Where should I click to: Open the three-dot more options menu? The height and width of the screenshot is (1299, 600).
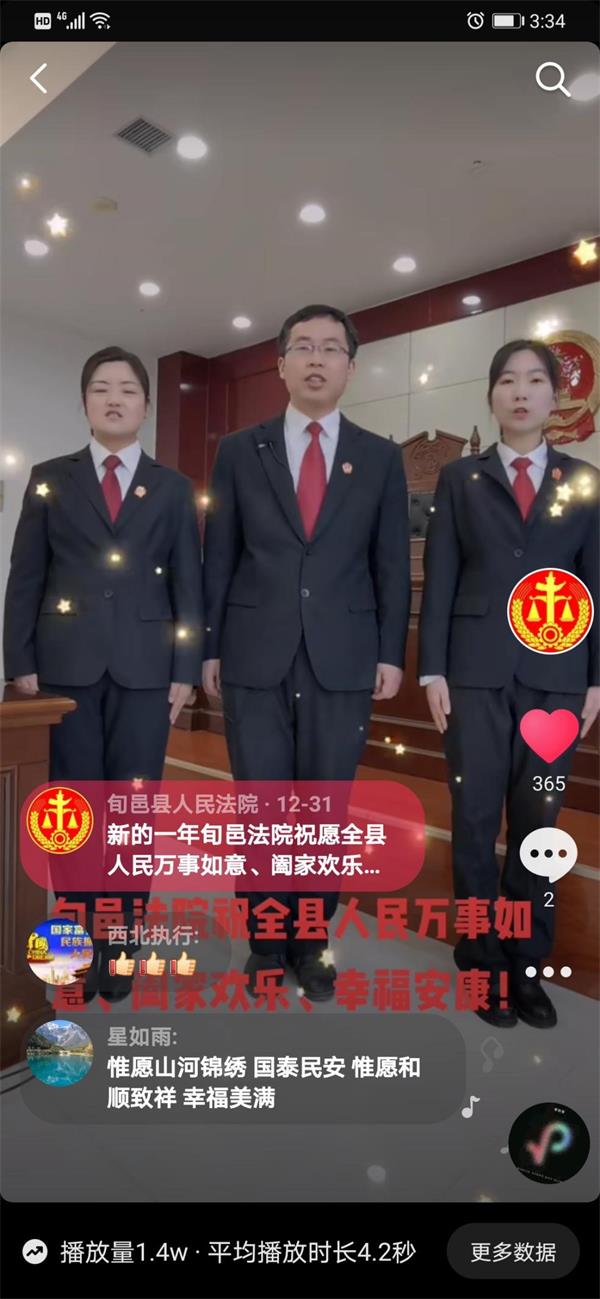(548, 971)
